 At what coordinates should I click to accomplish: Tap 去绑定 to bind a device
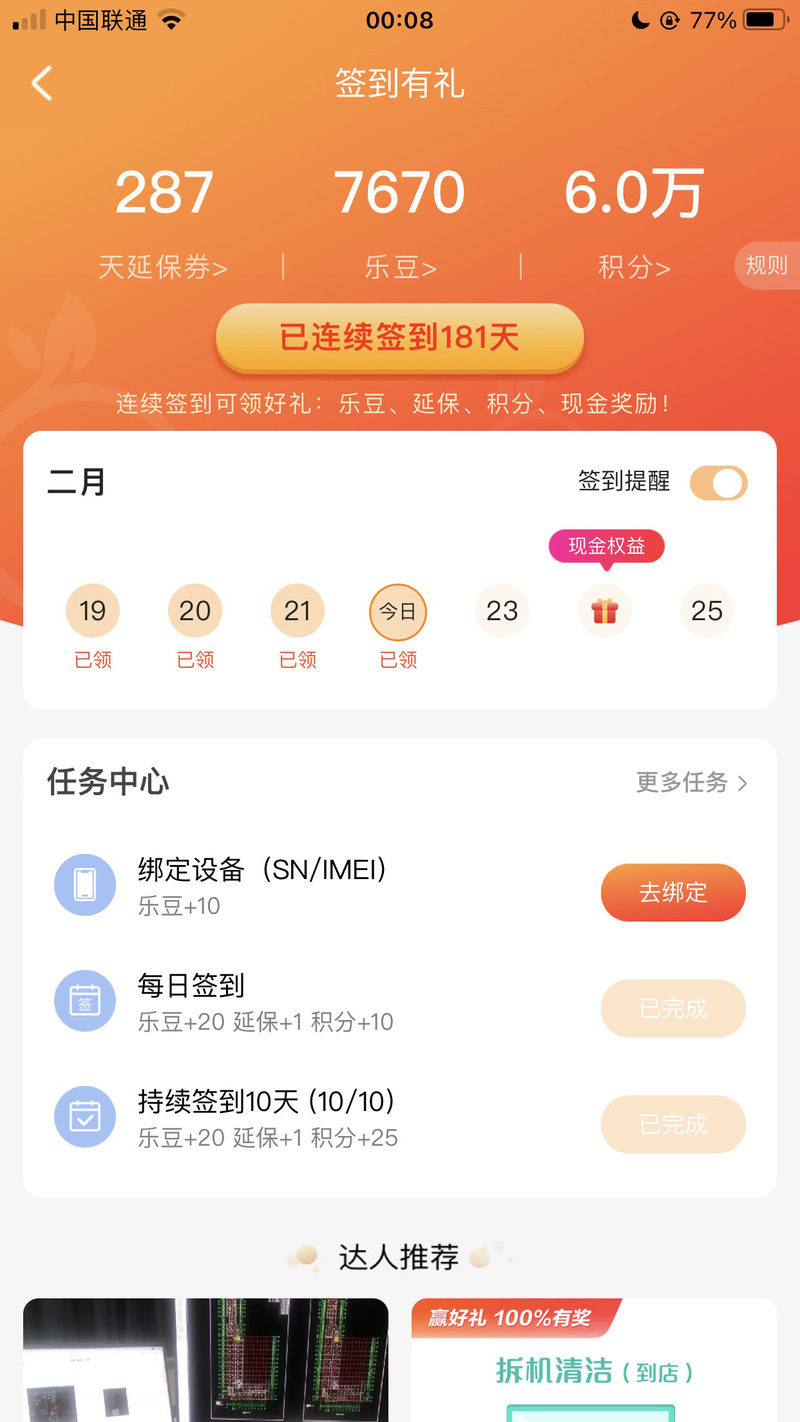(x=673, y=892)
